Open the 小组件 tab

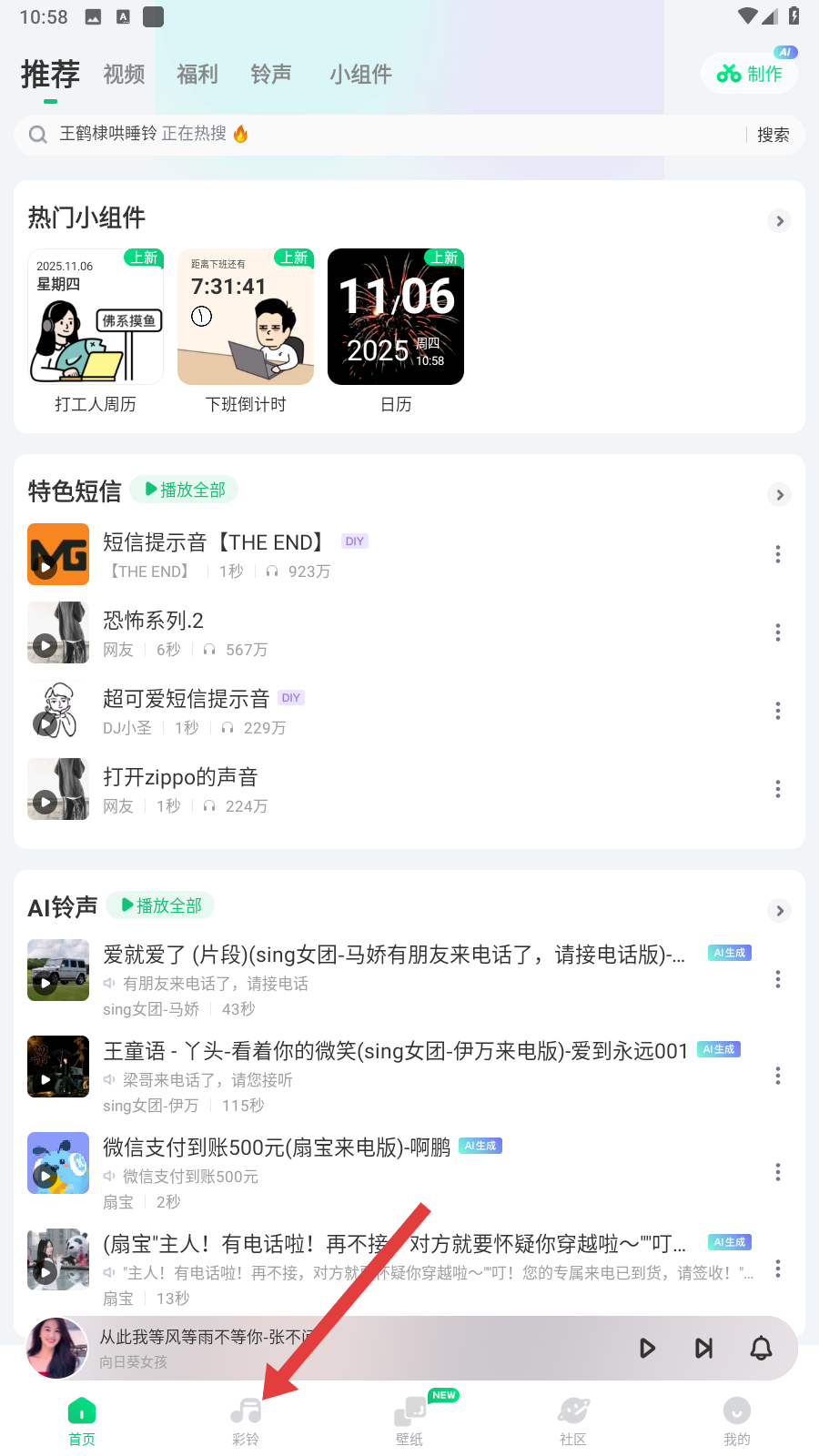[x=360, y=75]
